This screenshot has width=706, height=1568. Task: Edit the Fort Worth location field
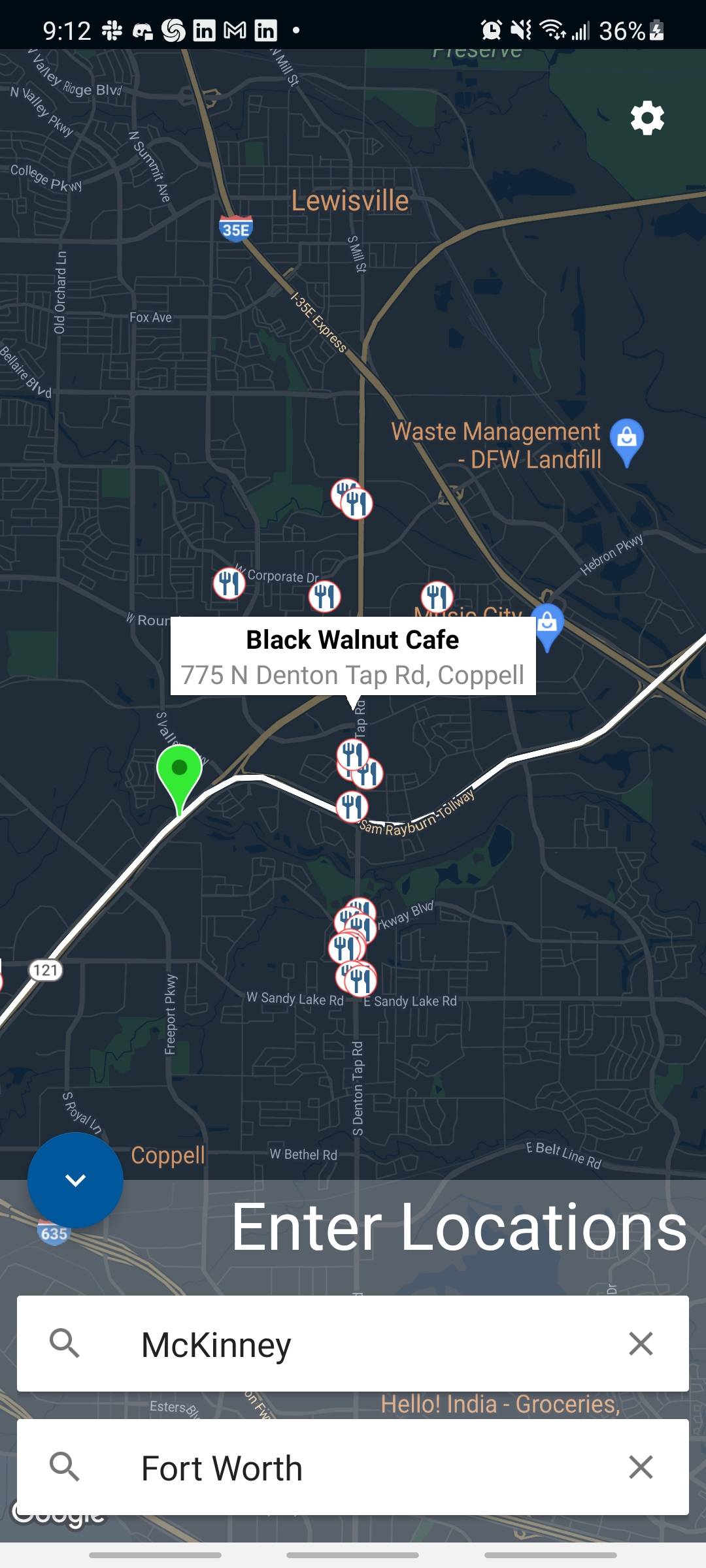(x=353, y=1467)
